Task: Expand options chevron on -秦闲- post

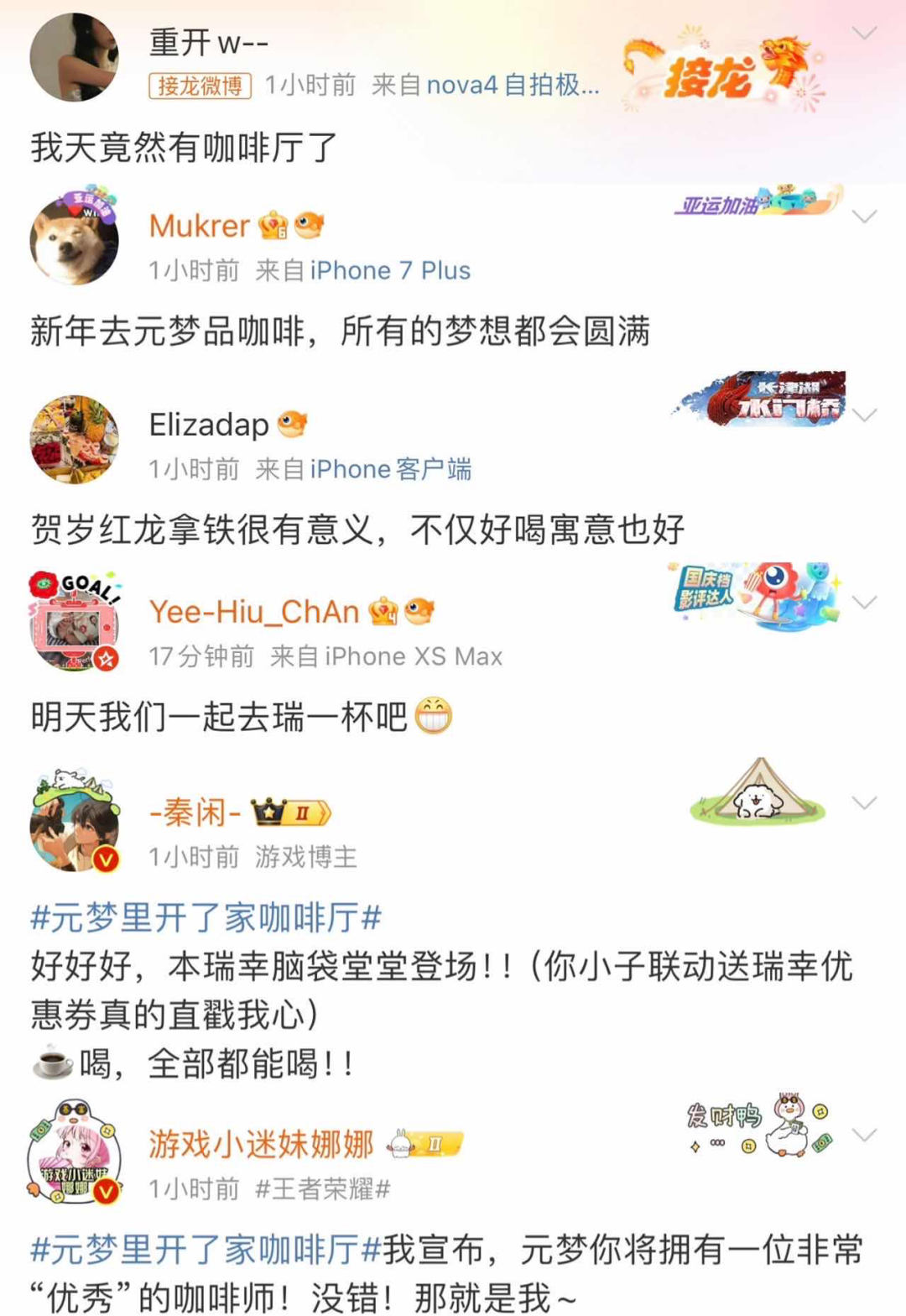Action: pyautogui.click(x=864, y=802)
